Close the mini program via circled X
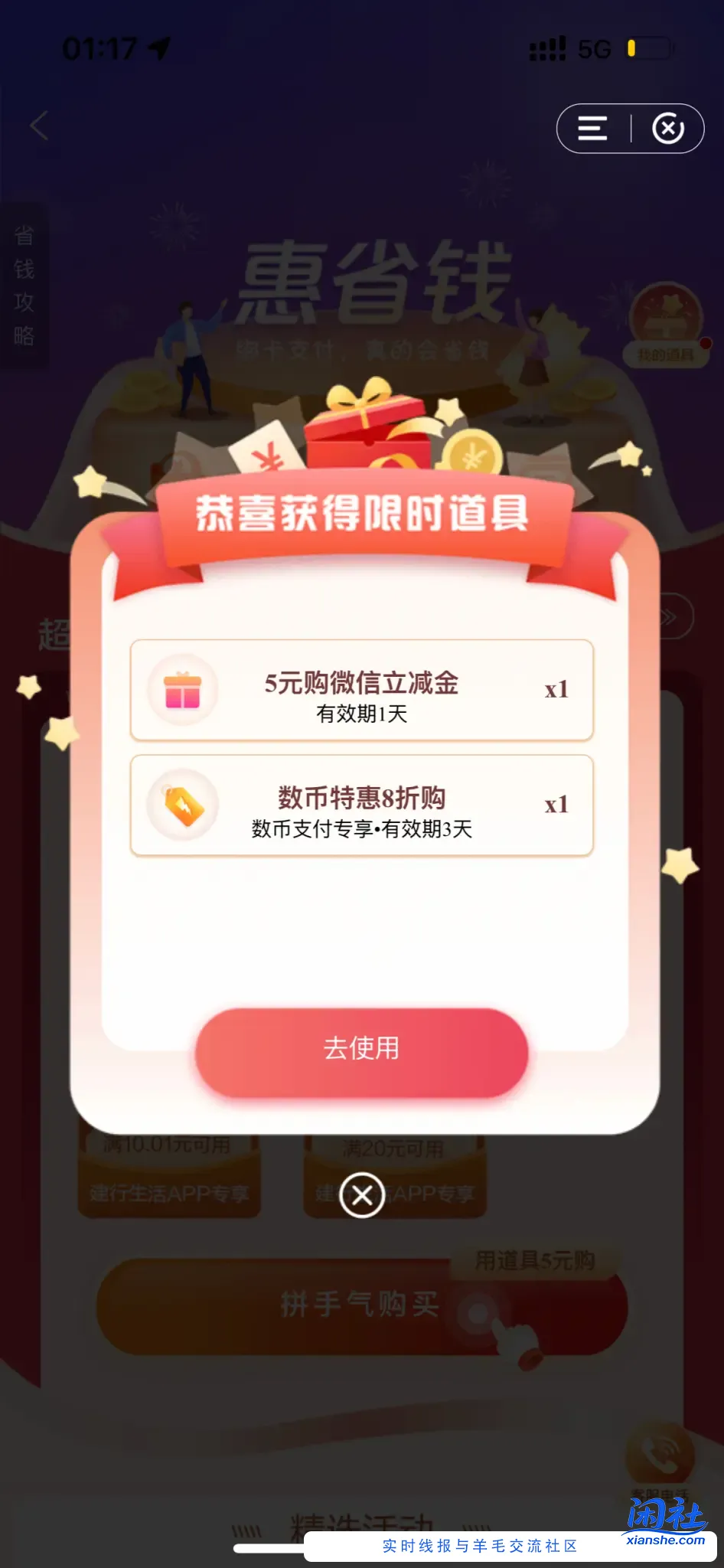The height and width of the screenshot is (1568, 724). coord(667,129)
